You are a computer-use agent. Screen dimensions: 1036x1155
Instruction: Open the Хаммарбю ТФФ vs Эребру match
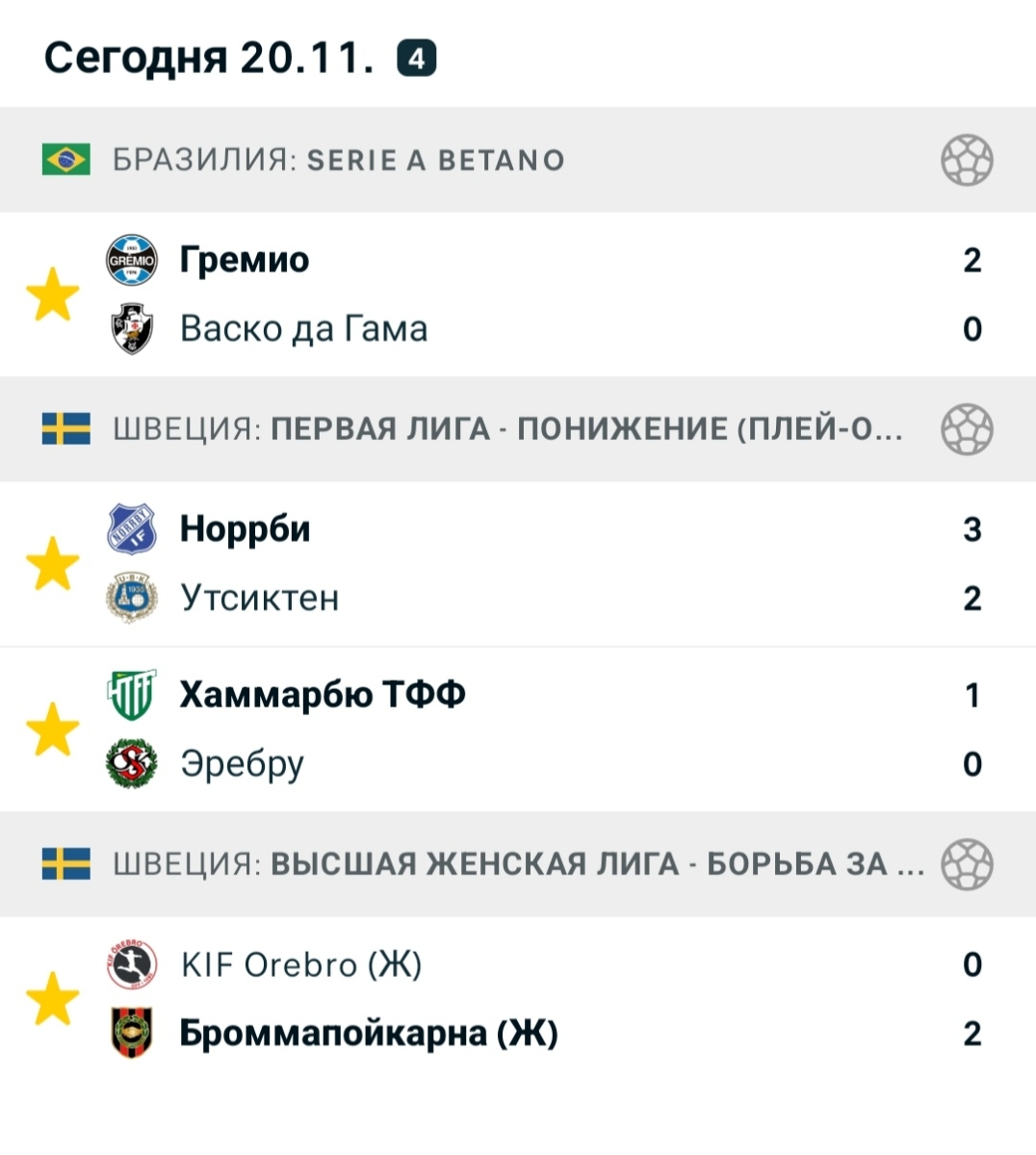(x=539, y=730)
